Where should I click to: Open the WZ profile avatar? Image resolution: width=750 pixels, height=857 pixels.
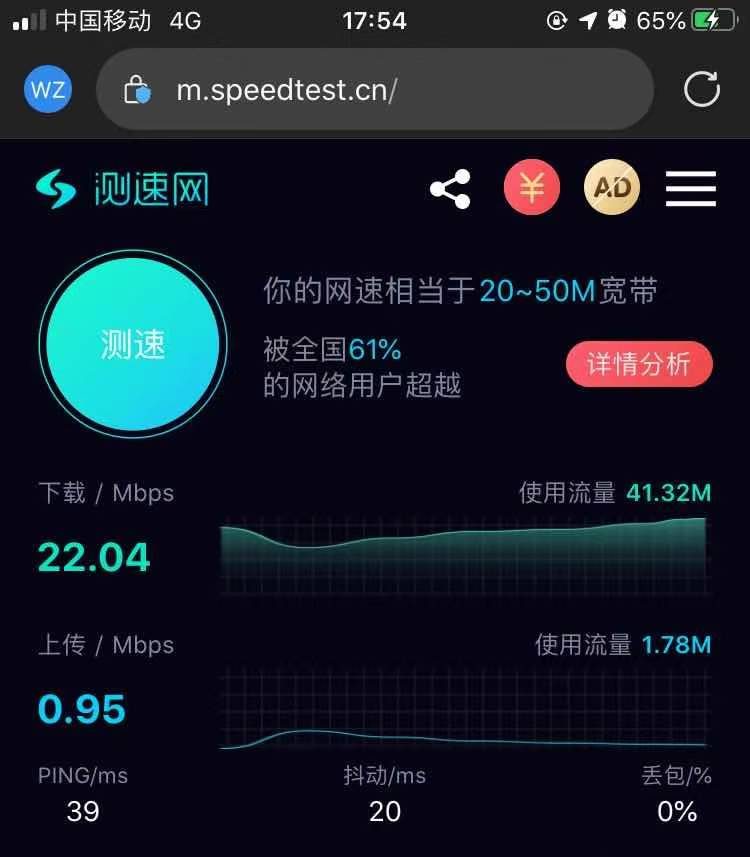48,90
